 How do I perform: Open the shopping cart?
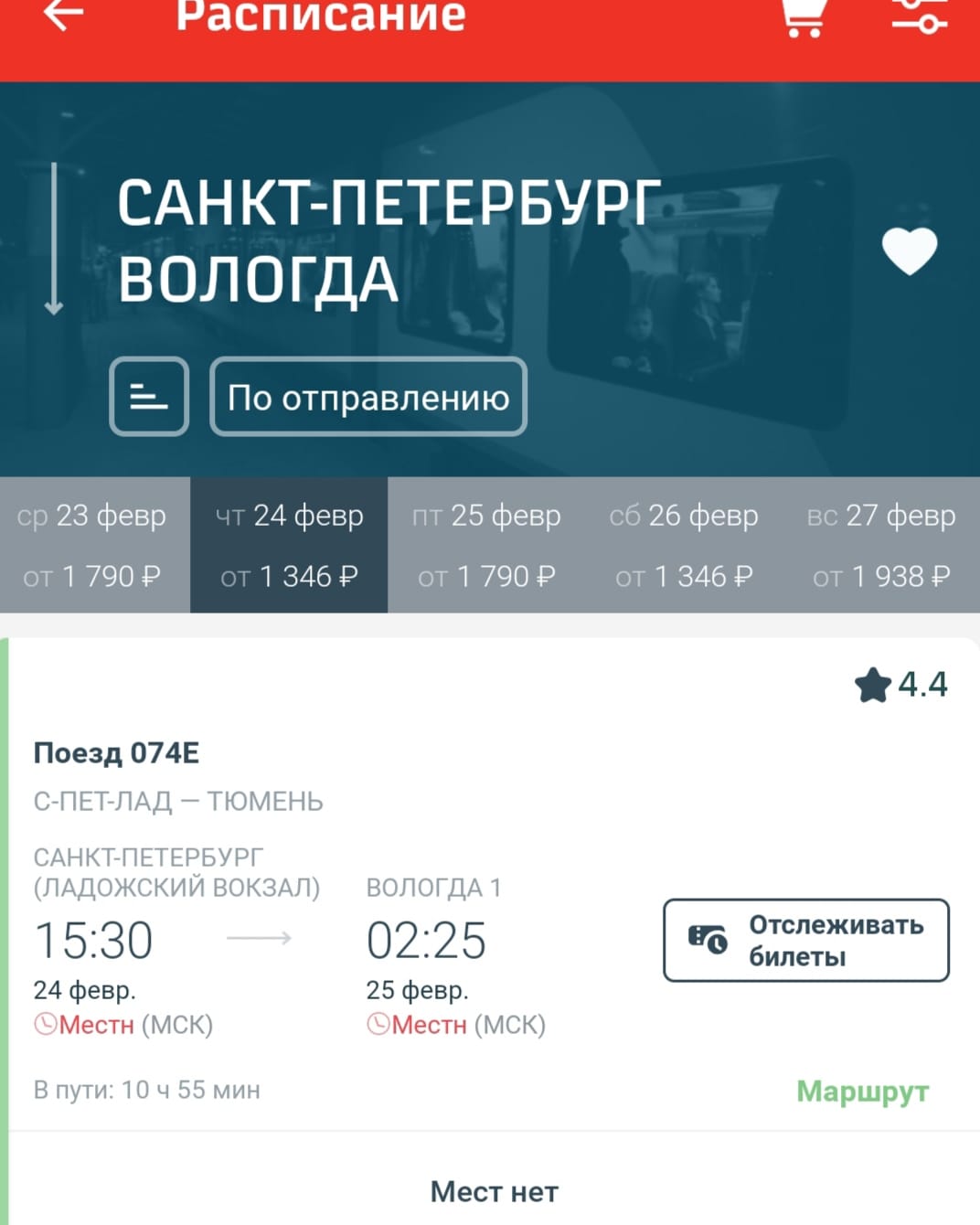tap(804, 16)
